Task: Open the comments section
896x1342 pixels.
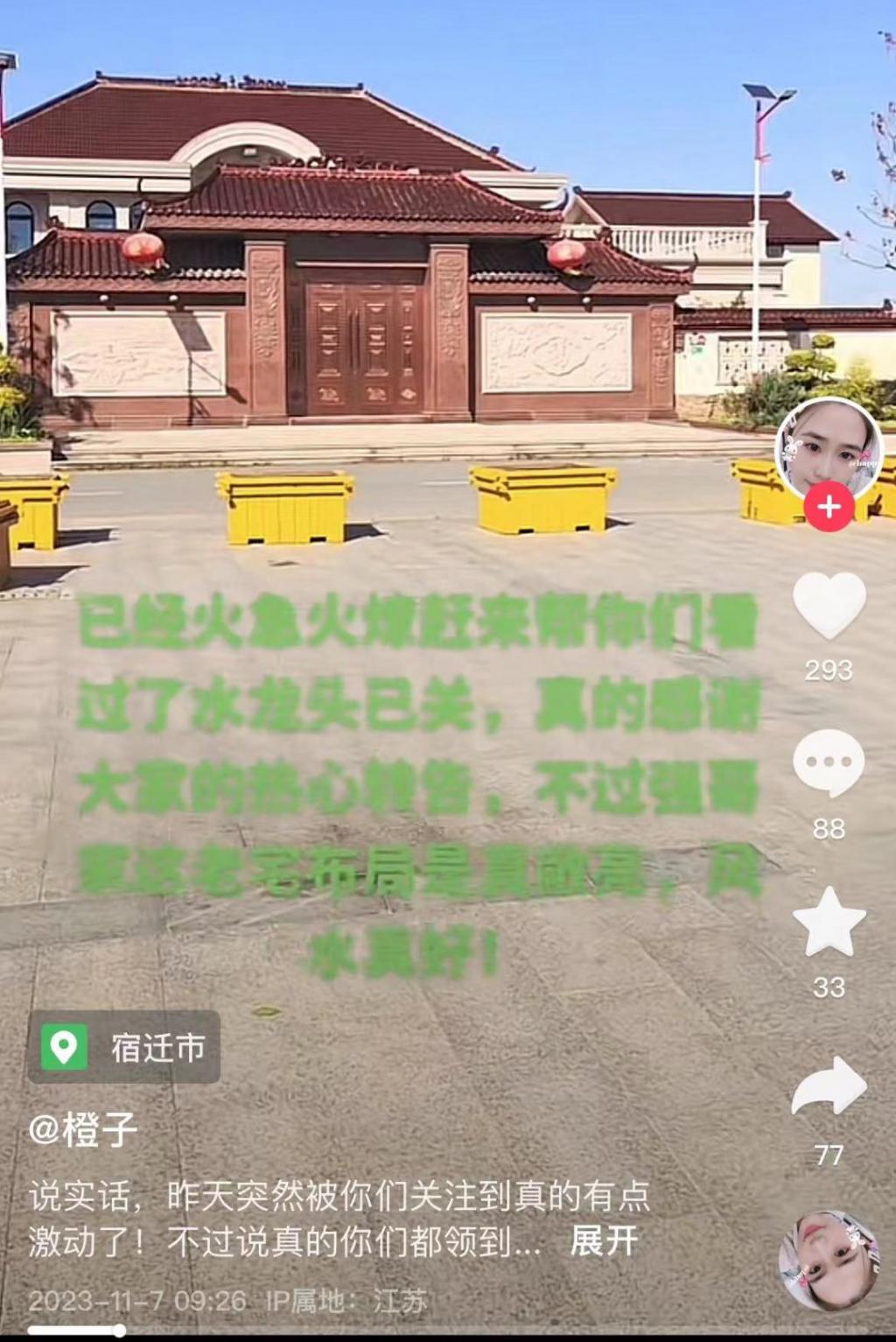Action: tap(828, 763)
